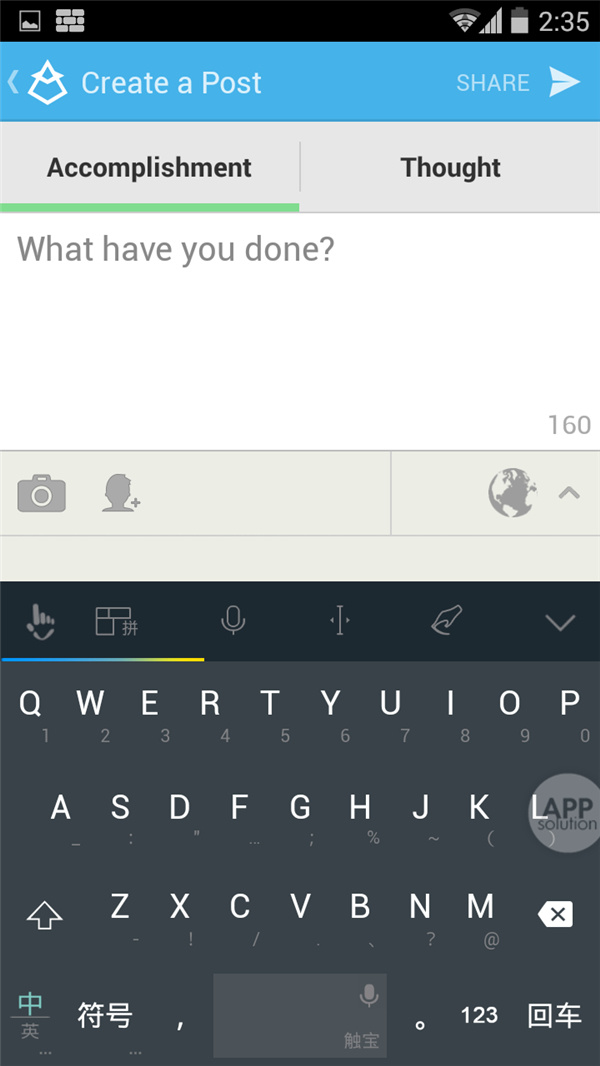600x1066 pixels.
Task: Open the 符号 symbols keyboard
Action: 105,1016
